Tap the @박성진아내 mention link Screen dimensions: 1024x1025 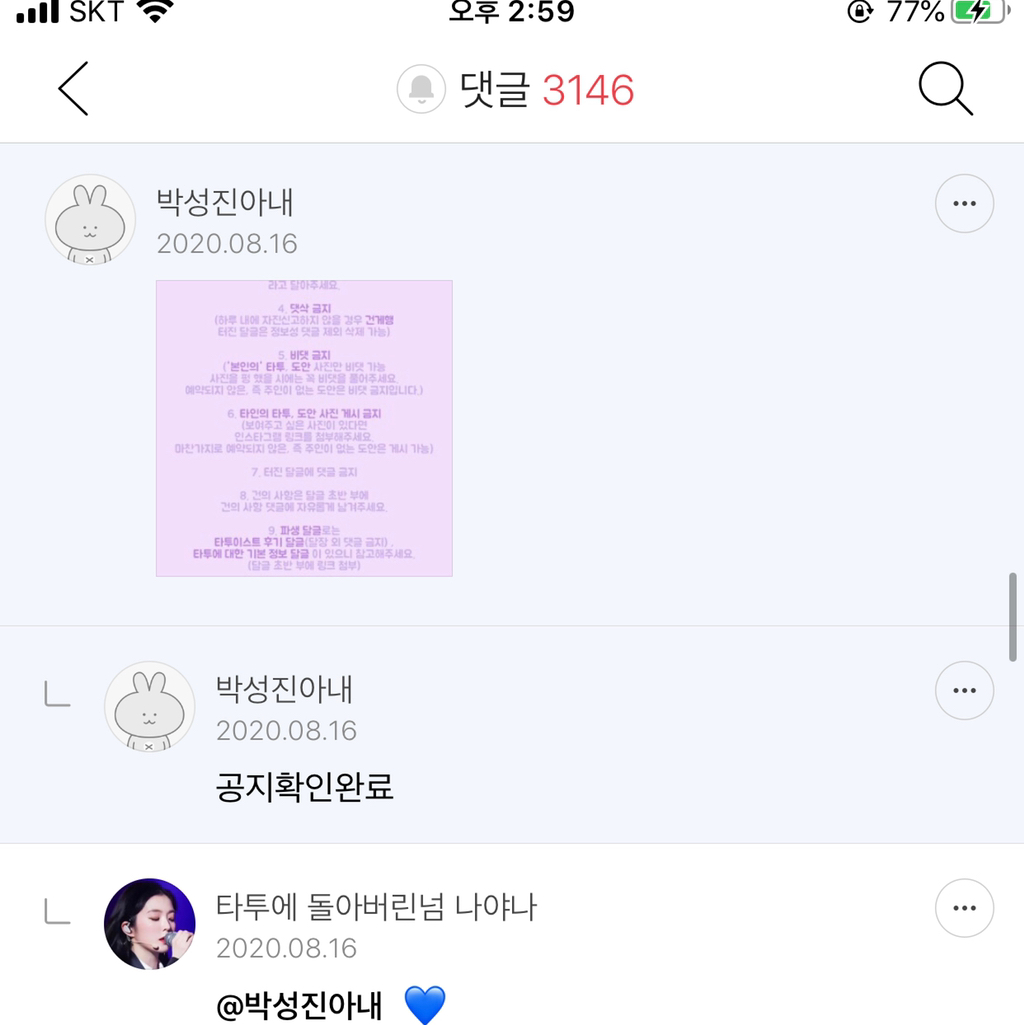pyautogui.click(x=299, y=1005)
